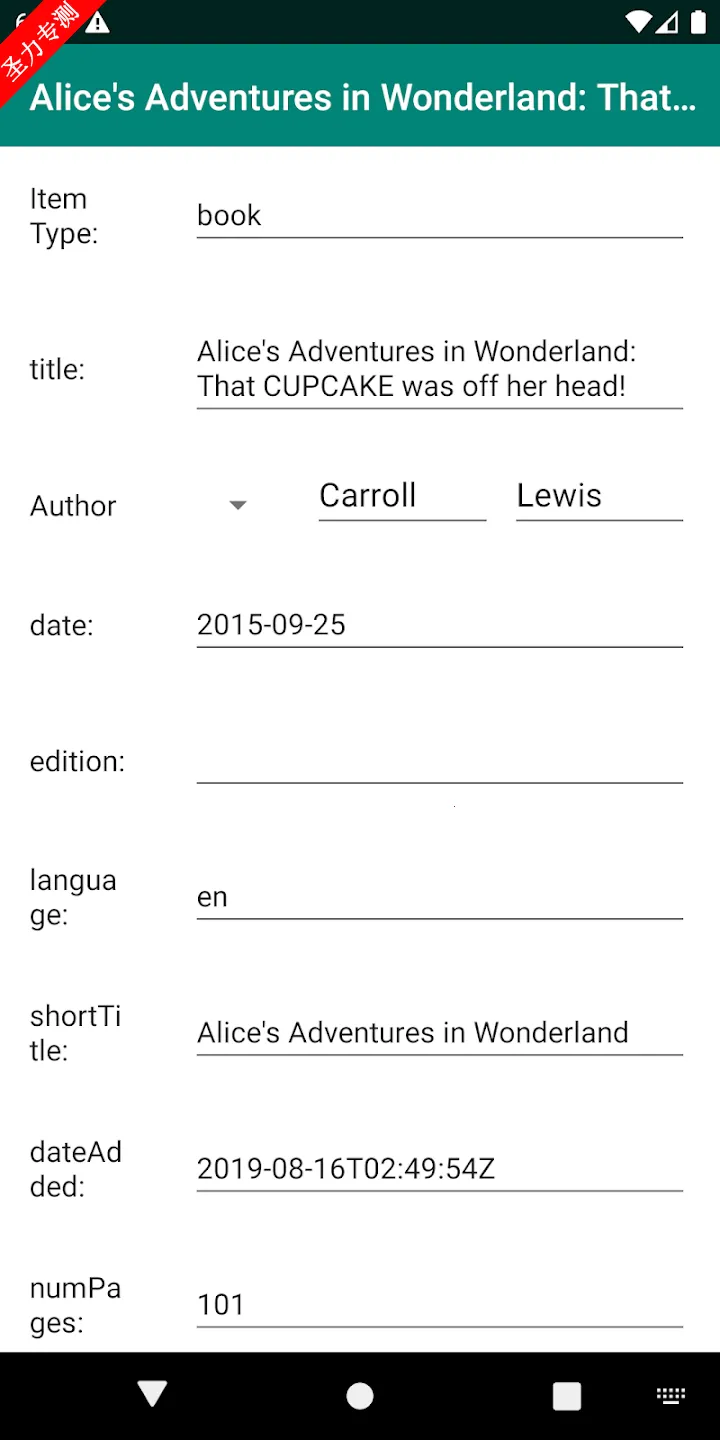
Task: Go back using the system back button
Action: pyautogui.click(x=153, y=1395)
